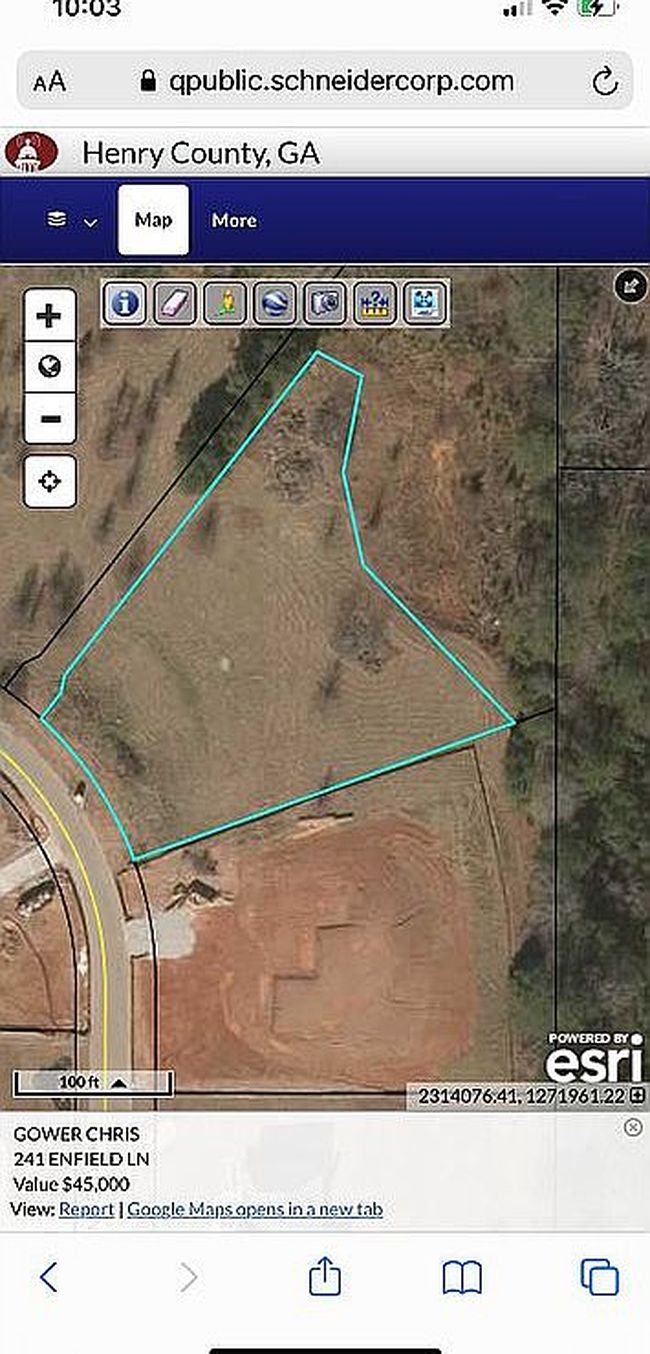Open Safari tabs overview
The image size is (650, 1354).
tap(600, 1277)
